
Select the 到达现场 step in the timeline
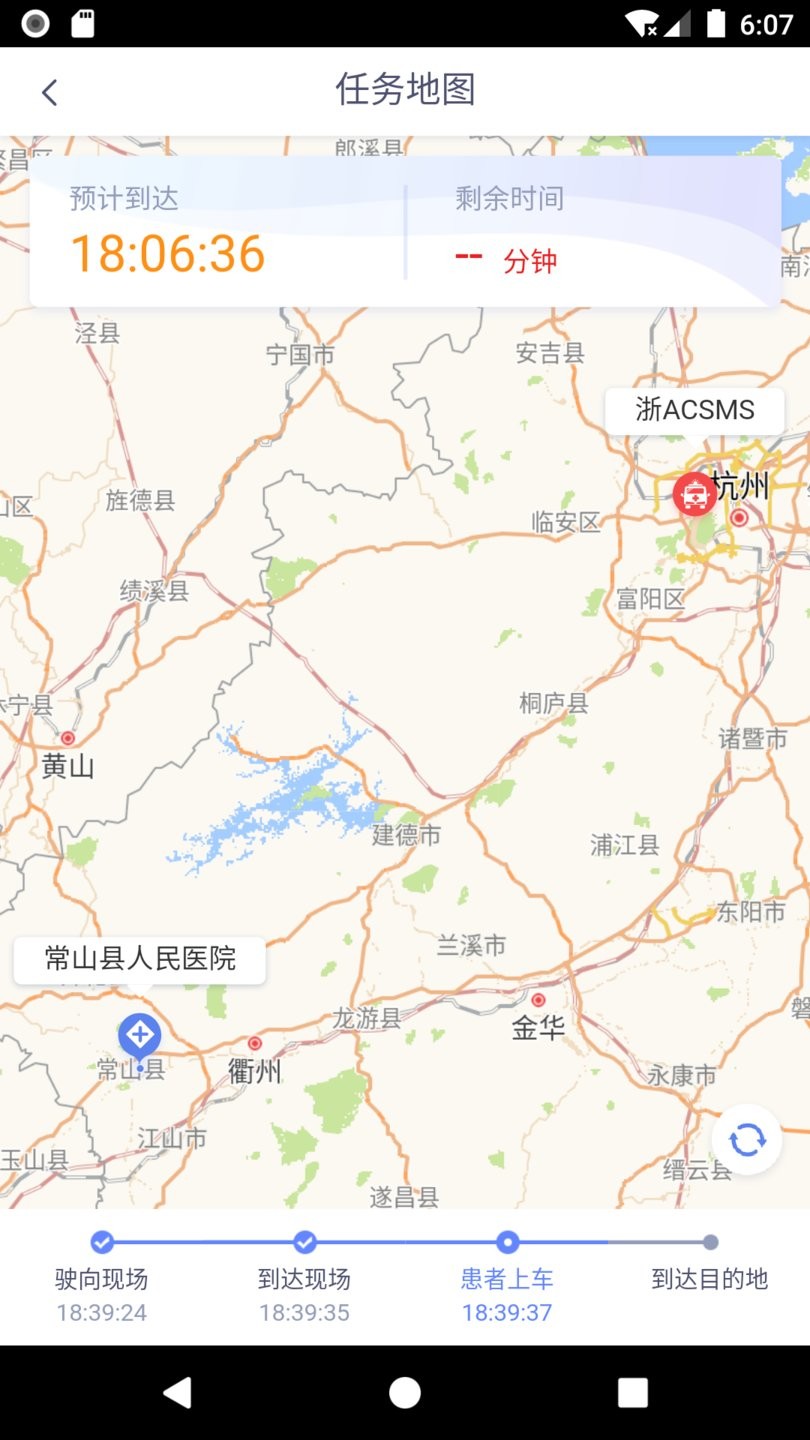[305, 1278]
